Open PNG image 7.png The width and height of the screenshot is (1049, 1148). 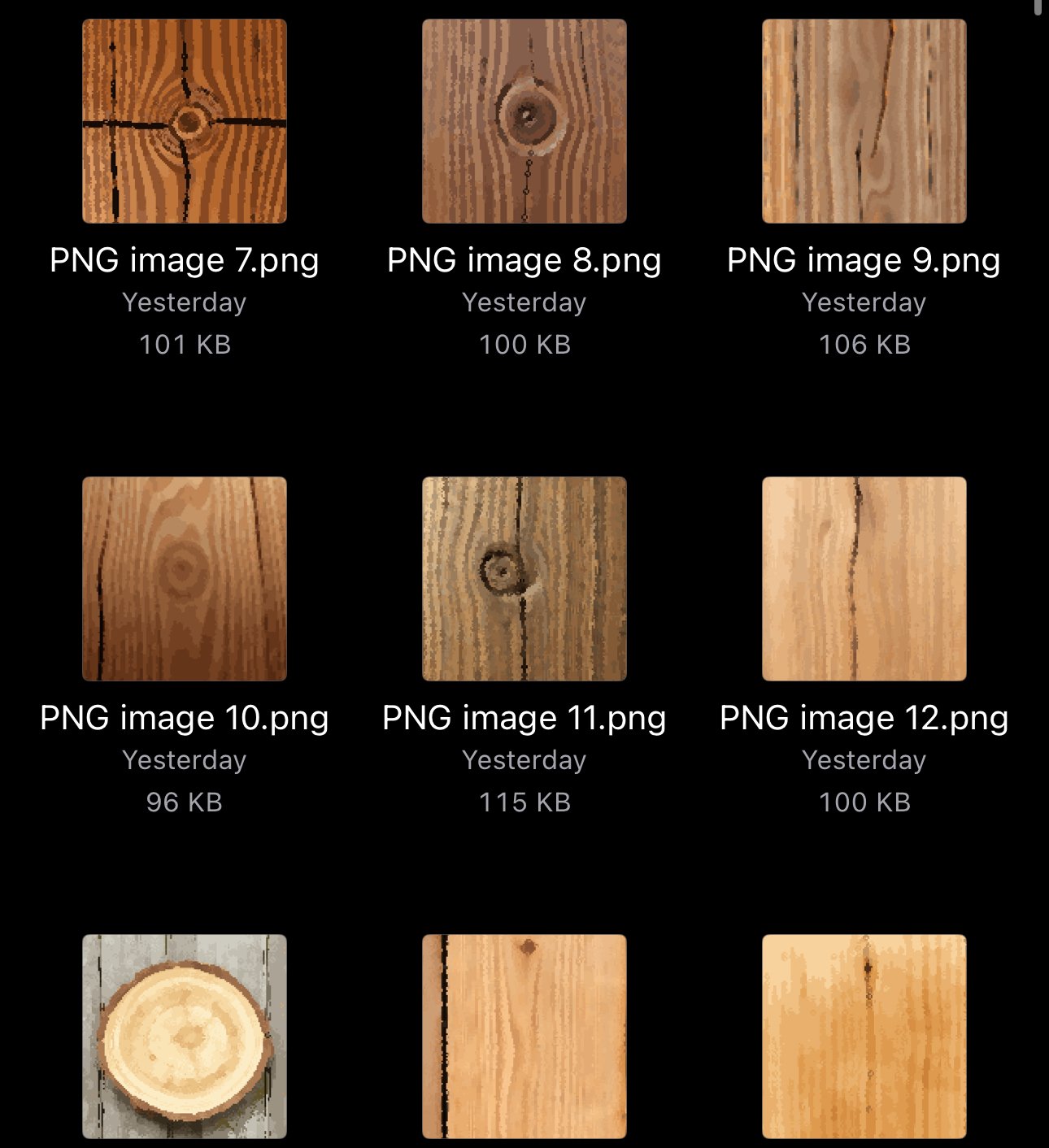point(185,121)
